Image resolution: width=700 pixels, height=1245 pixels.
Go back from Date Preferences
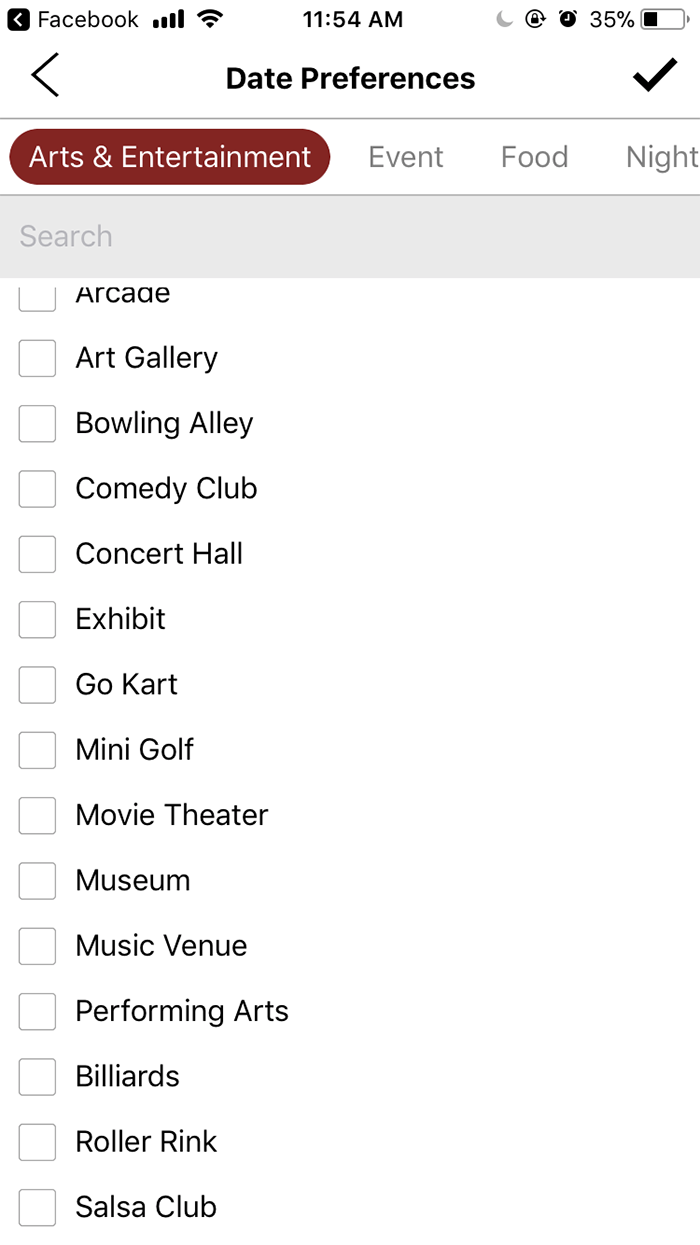45,77
